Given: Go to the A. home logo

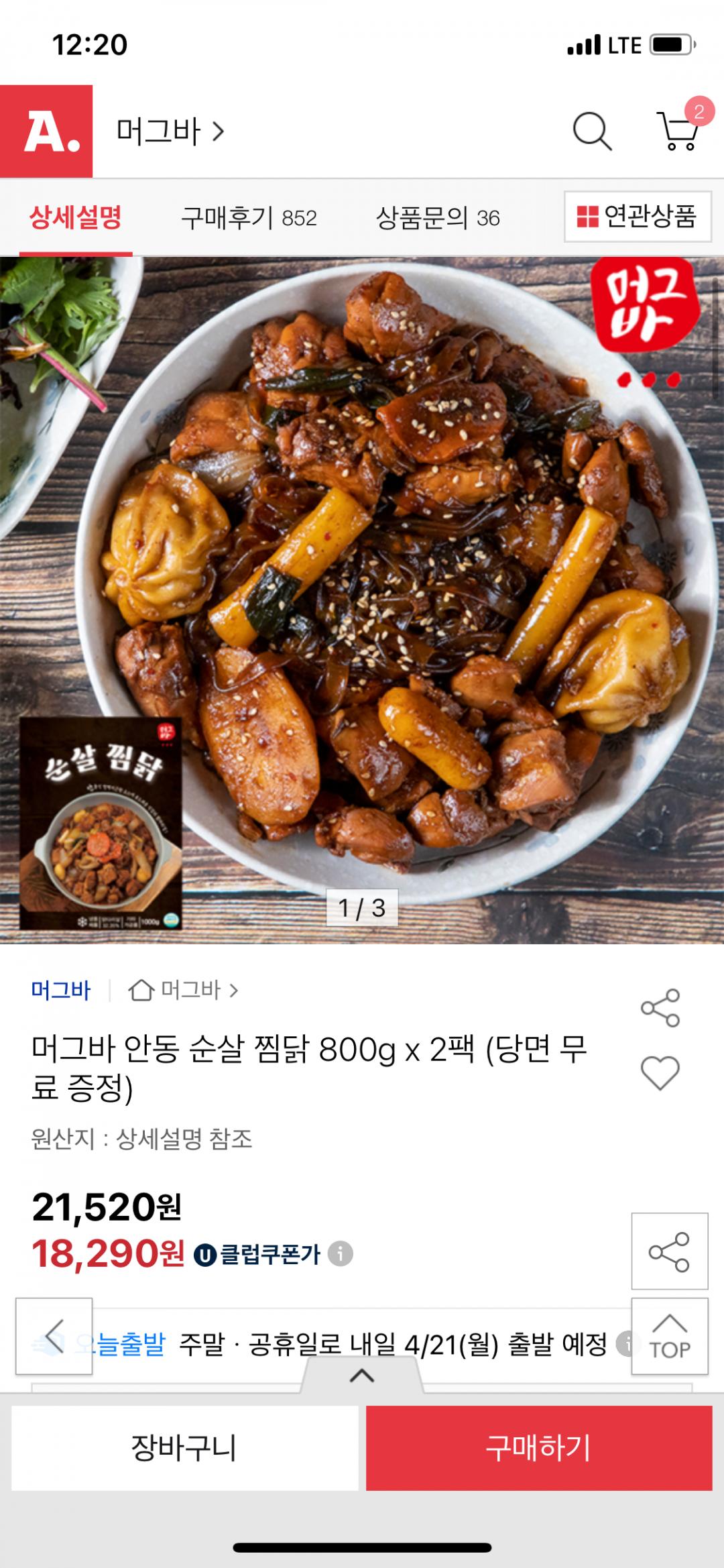Looking at the screenshot, I should [x=46, y=131].
